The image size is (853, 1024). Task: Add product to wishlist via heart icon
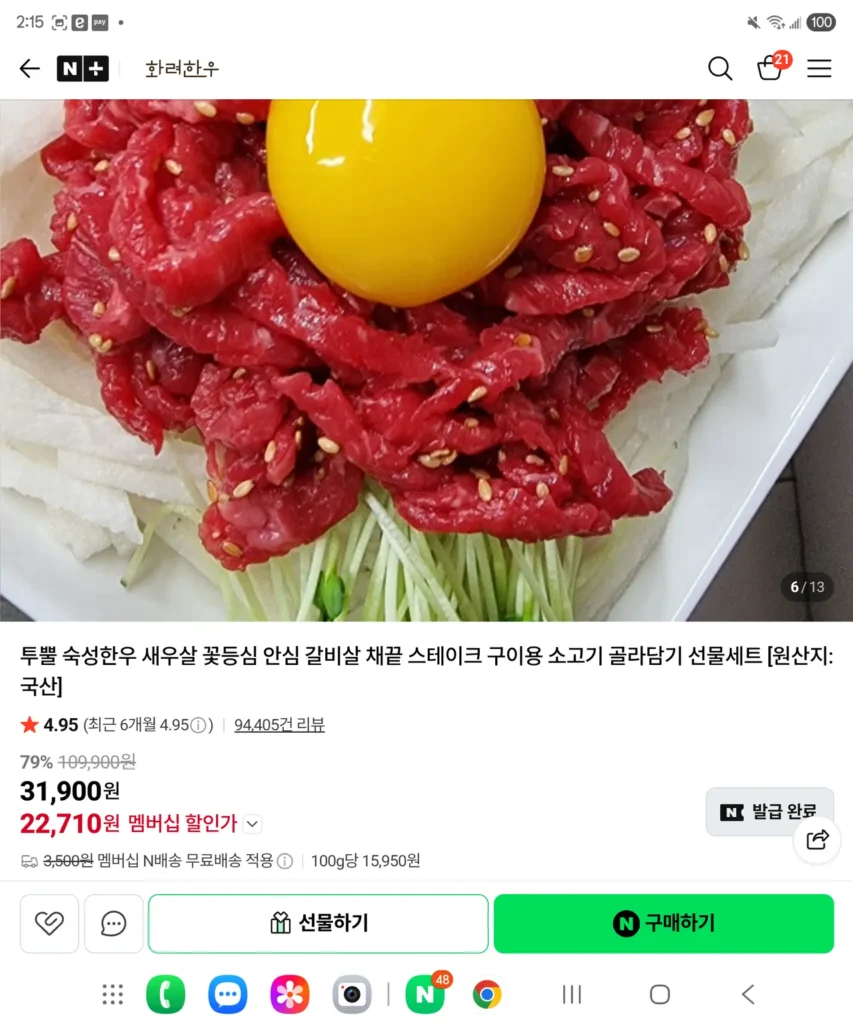[x=48, y=923]
